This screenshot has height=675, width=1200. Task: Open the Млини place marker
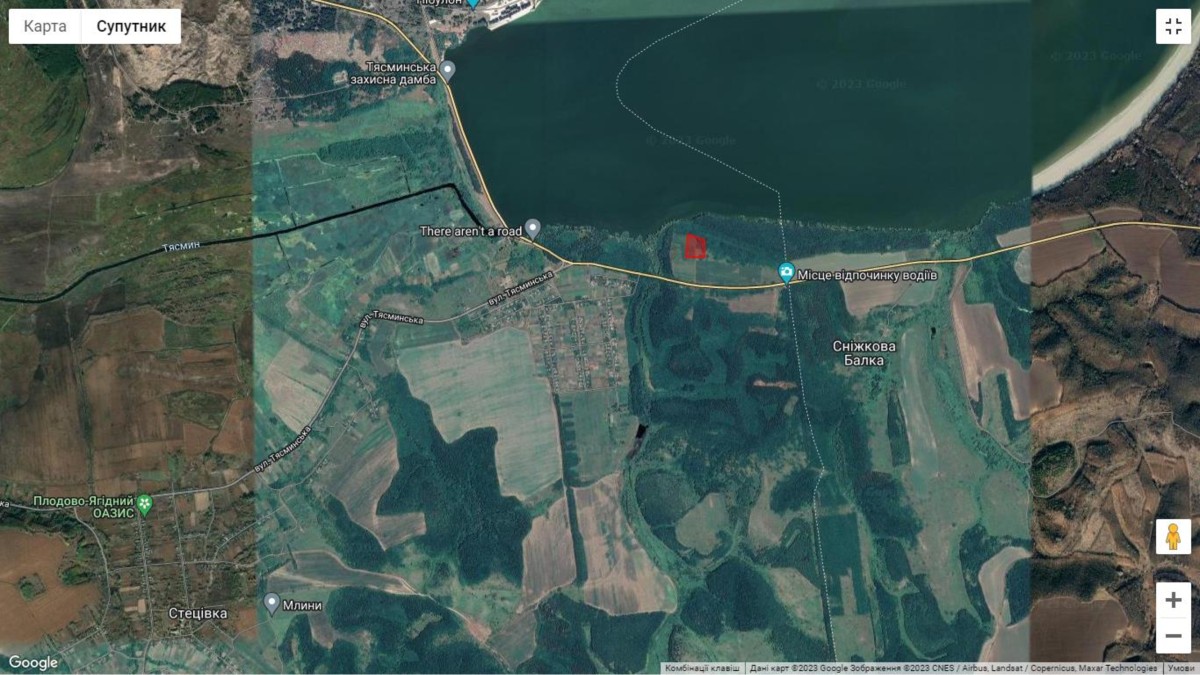pyautogui.click(x=271, y=603)
